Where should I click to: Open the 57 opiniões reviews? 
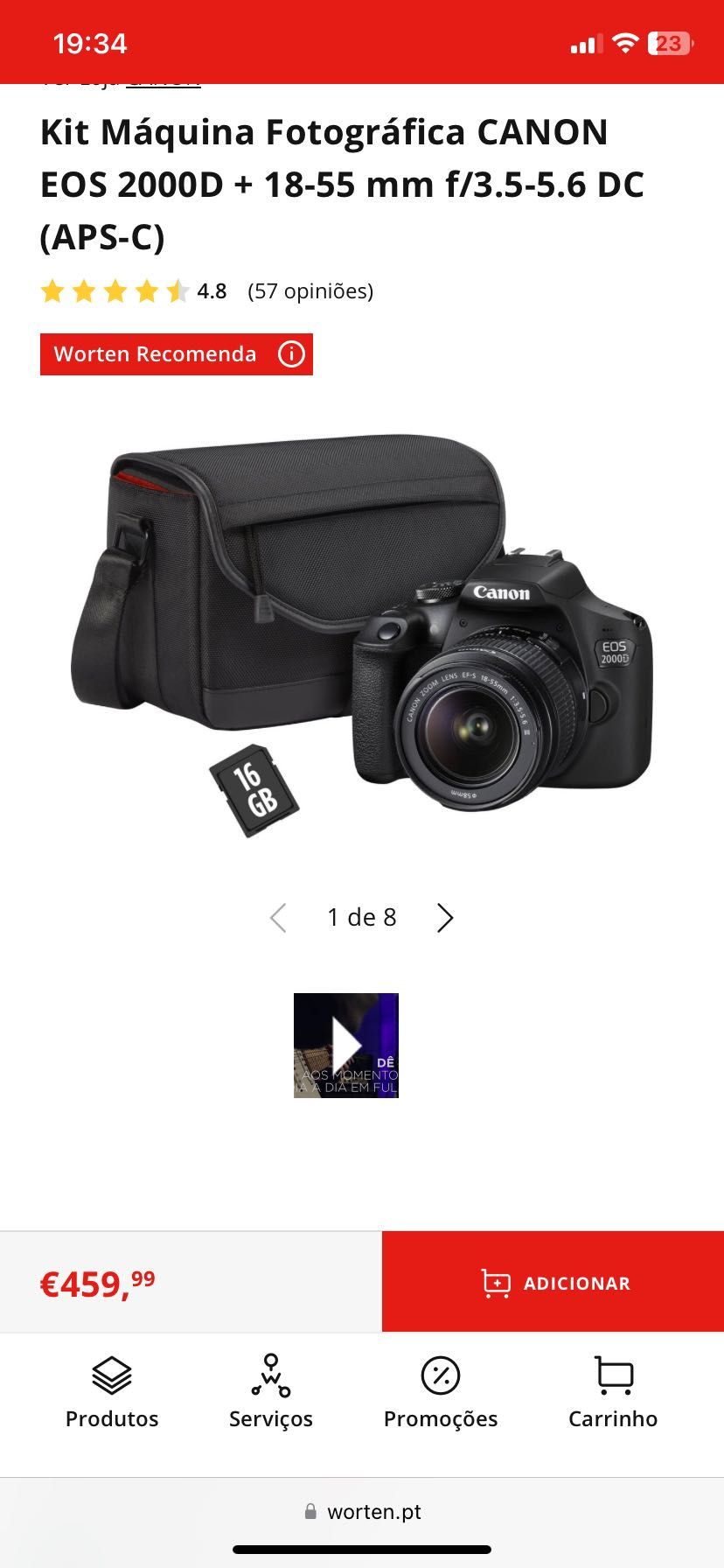coord(310,291)
